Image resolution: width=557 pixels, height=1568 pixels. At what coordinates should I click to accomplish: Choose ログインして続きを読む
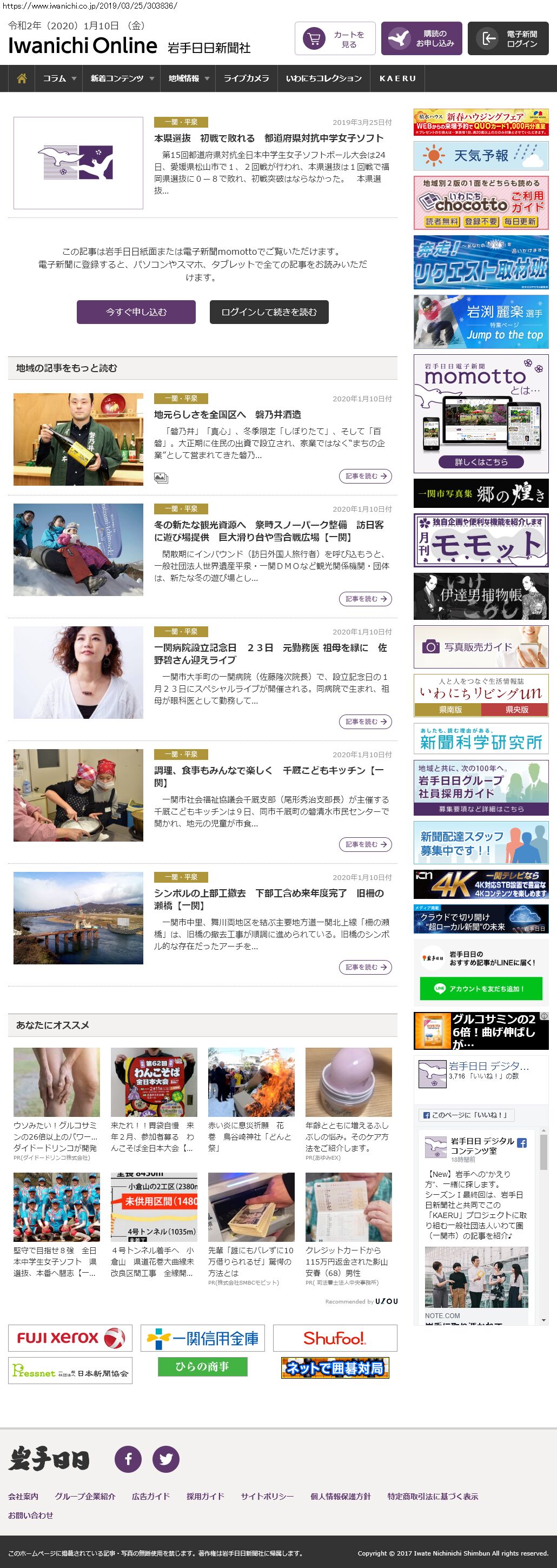coord(269,312)
